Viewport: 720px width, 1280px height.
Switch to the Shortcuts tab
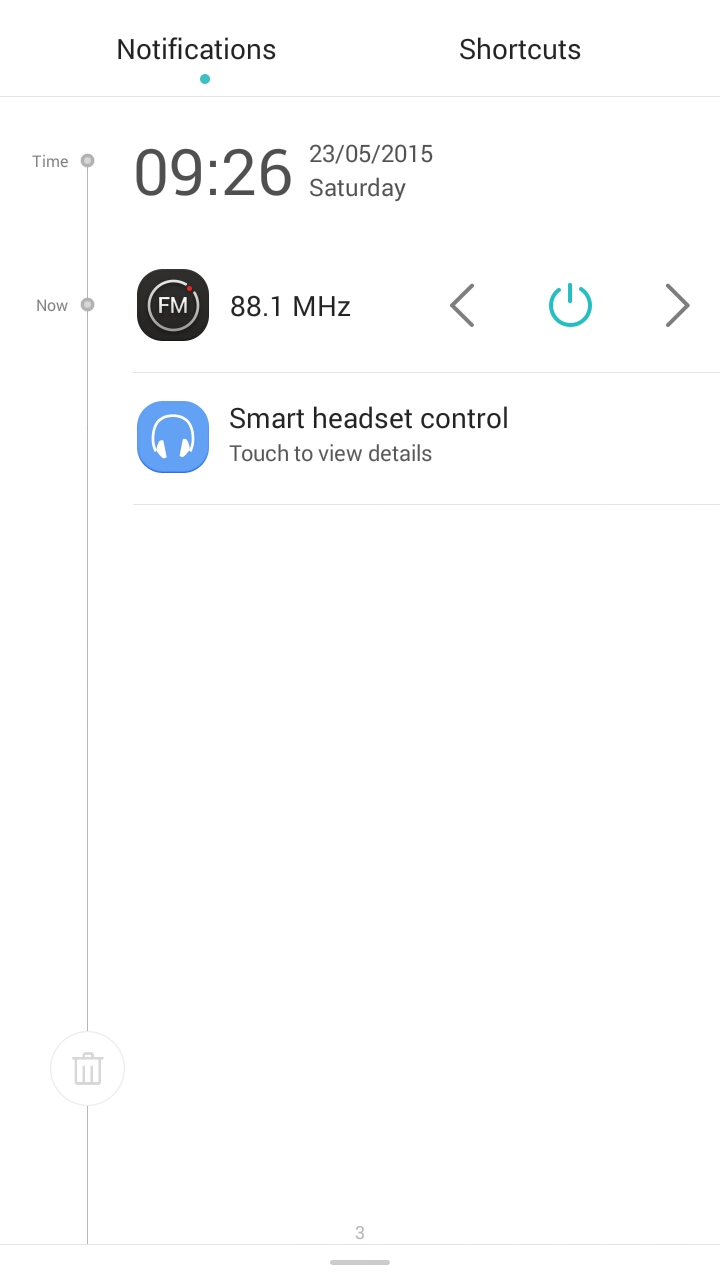click(x=519, y=50)
